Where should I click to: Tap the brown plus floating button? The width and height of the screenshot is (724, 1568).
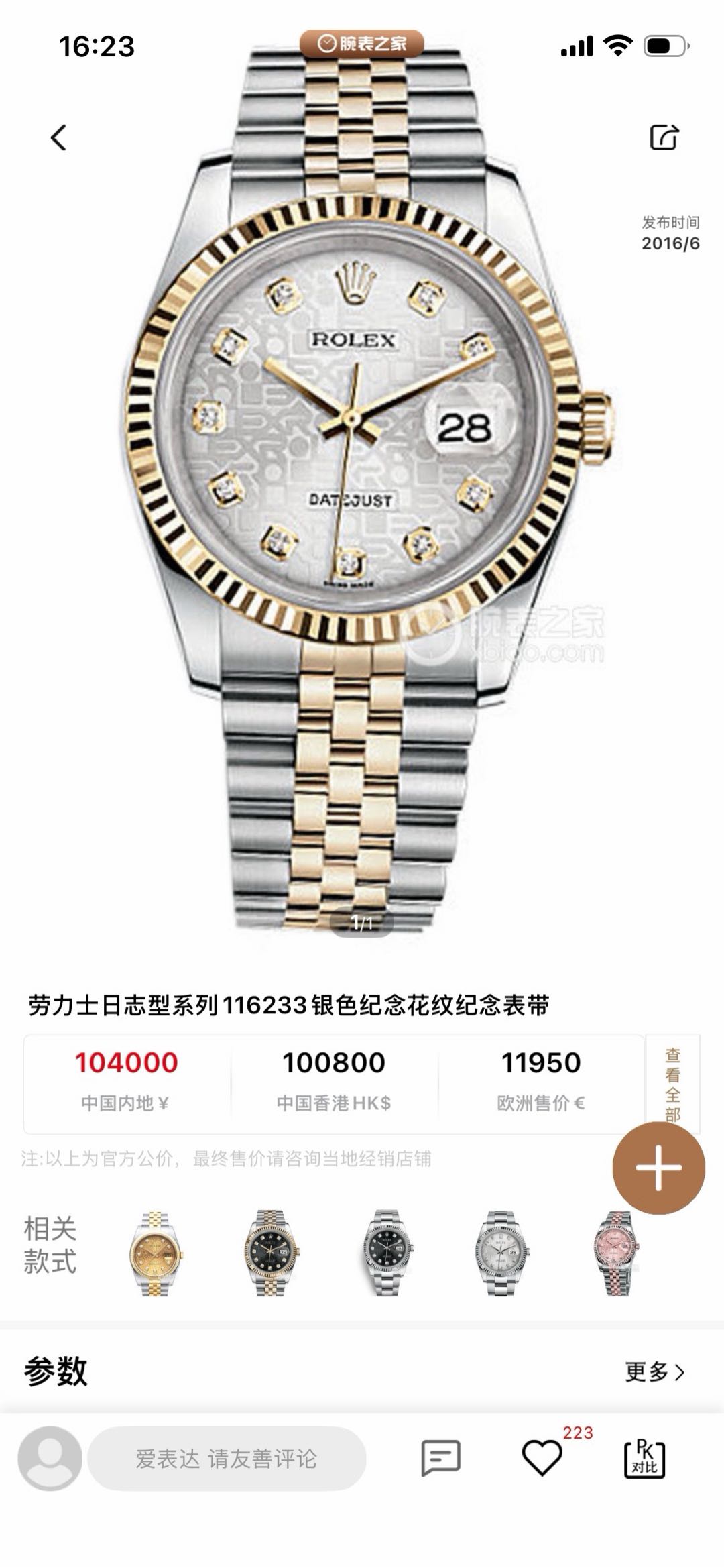pos(658,1168)
